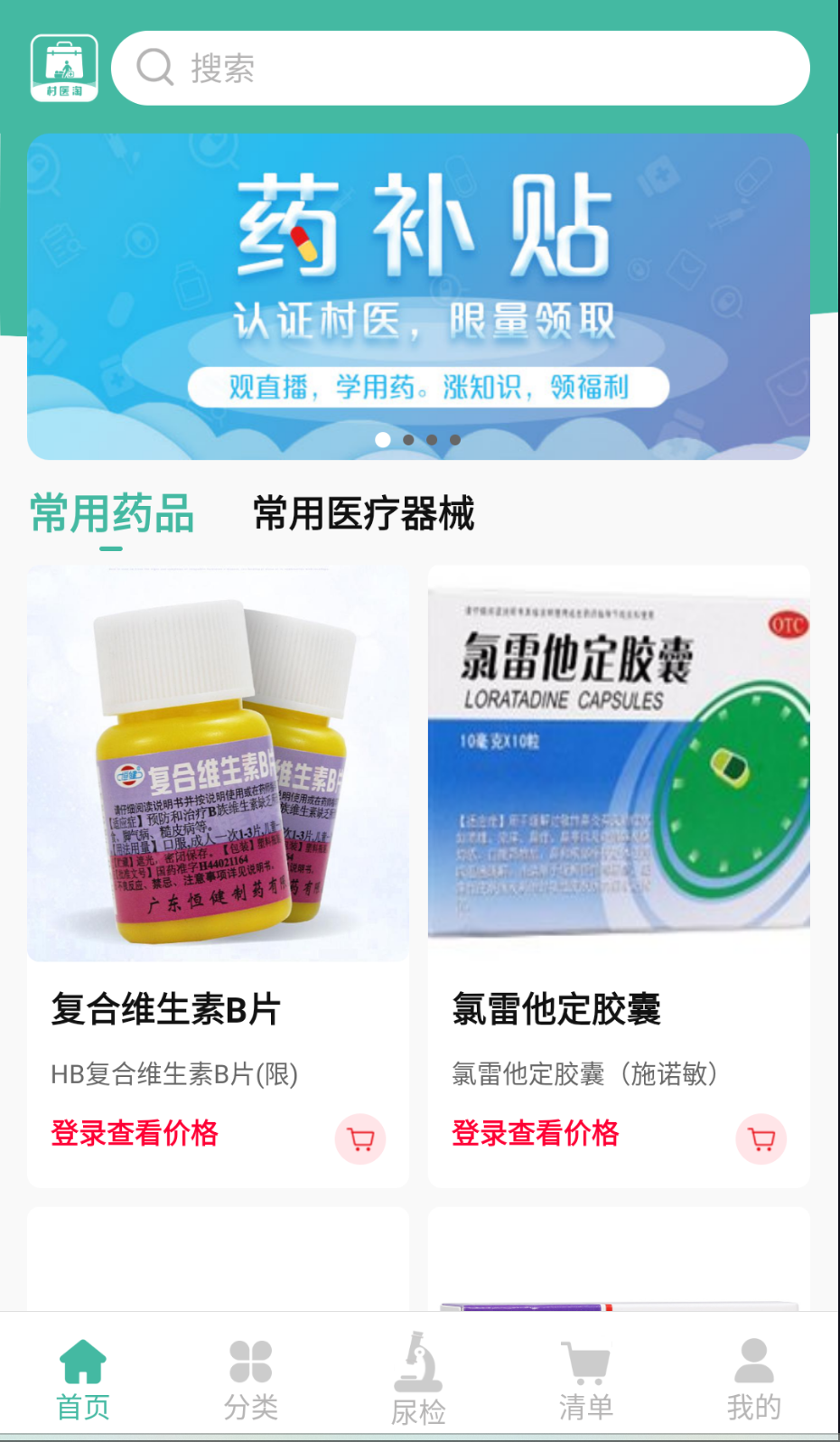Select the 常用药品 tab
This screenshot has width=840, height=1442.
112,514
